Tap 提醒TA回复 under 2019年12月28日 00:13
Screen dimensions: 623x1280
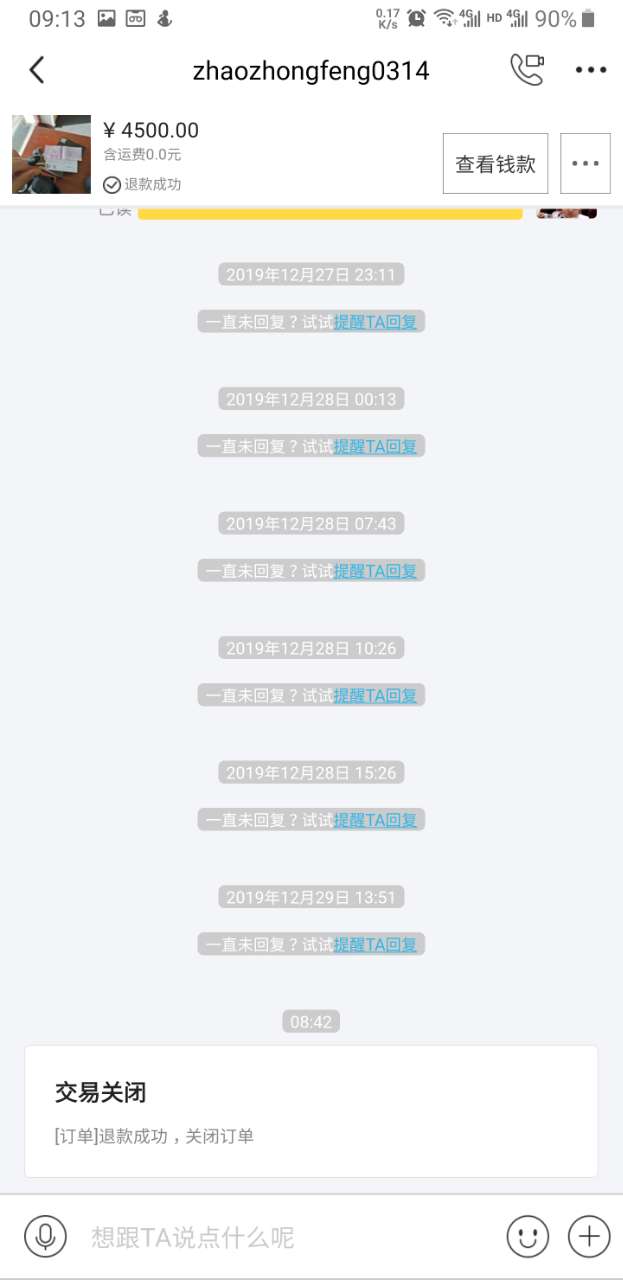(375, 446)
